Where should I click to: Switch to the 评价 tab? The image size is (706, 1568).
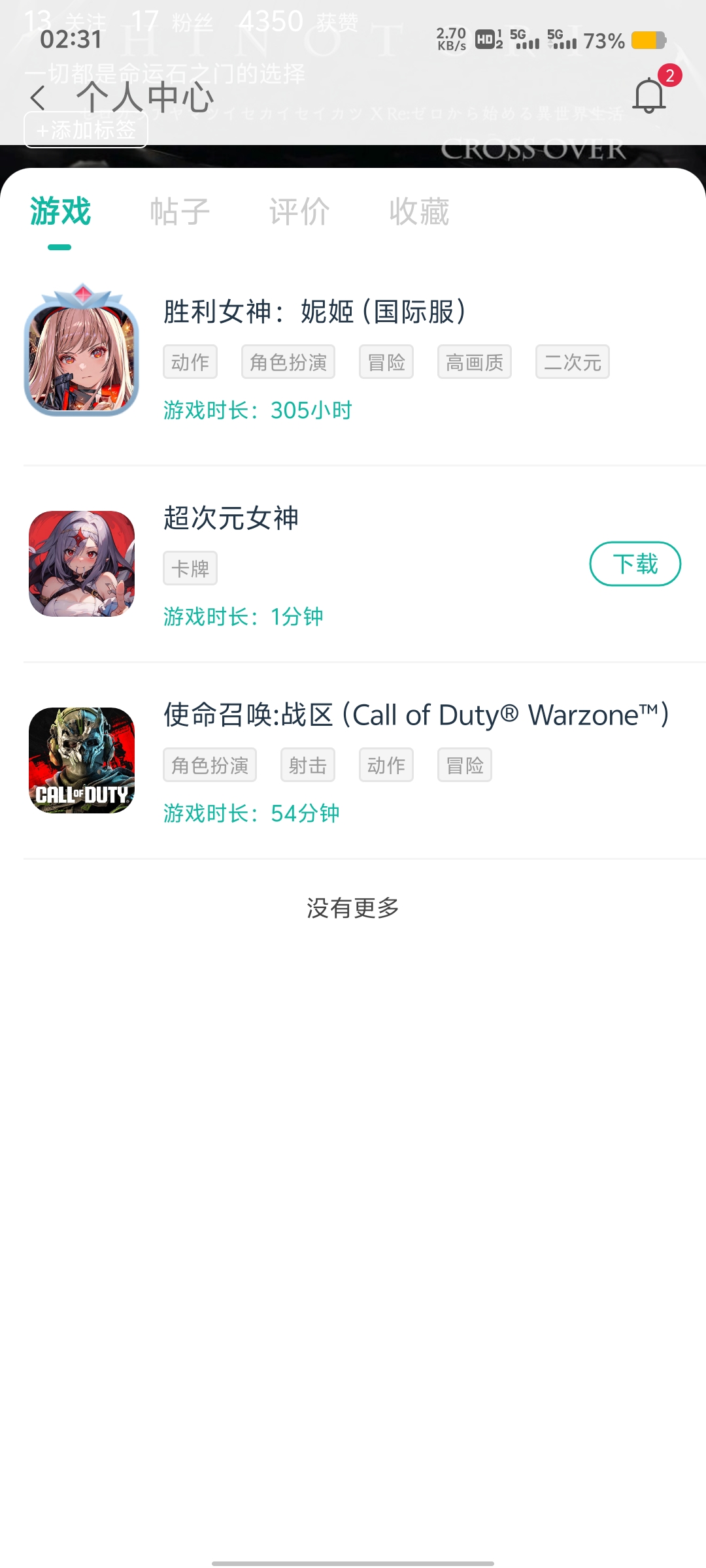point(299,212)
